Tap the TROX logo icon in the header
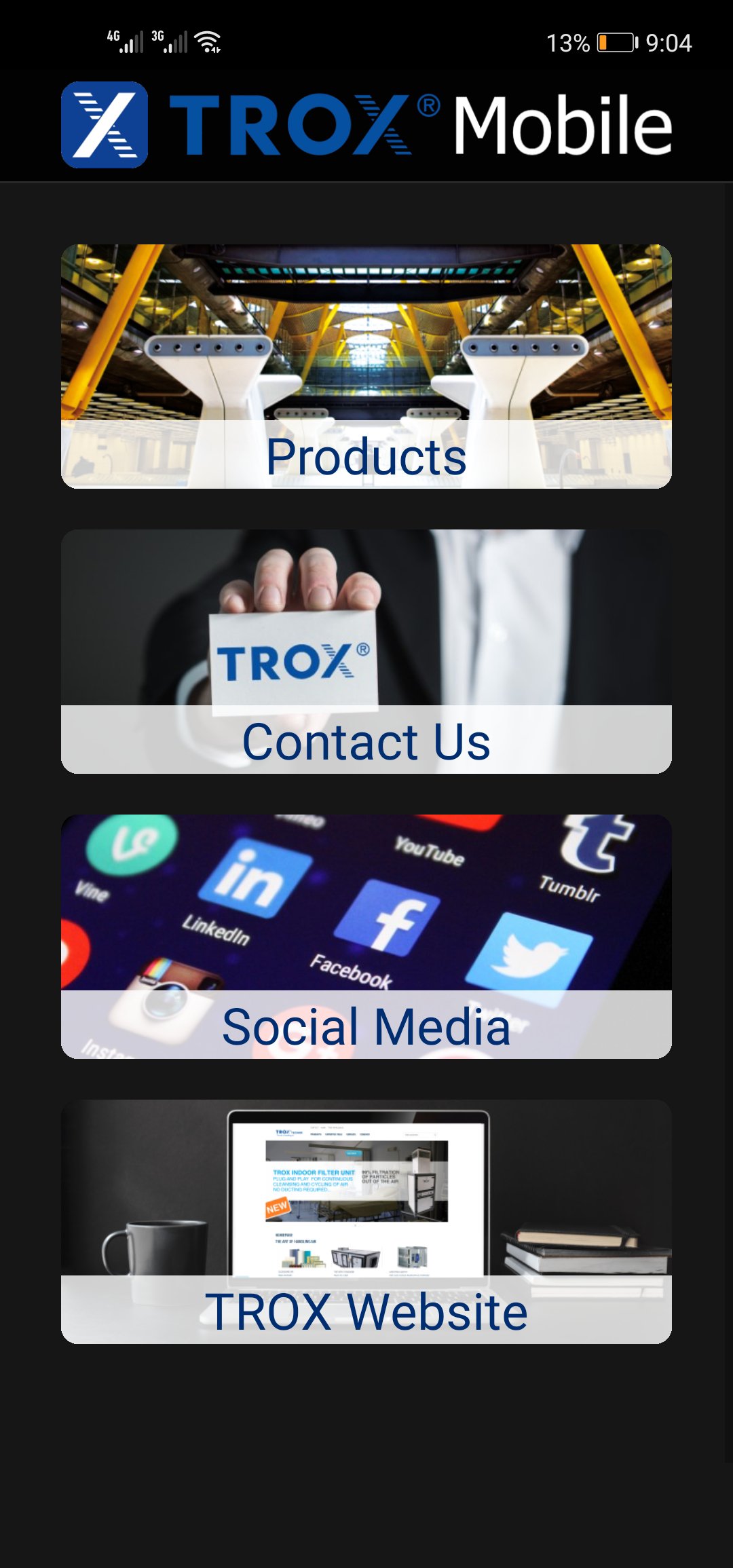 pos(105,124)
